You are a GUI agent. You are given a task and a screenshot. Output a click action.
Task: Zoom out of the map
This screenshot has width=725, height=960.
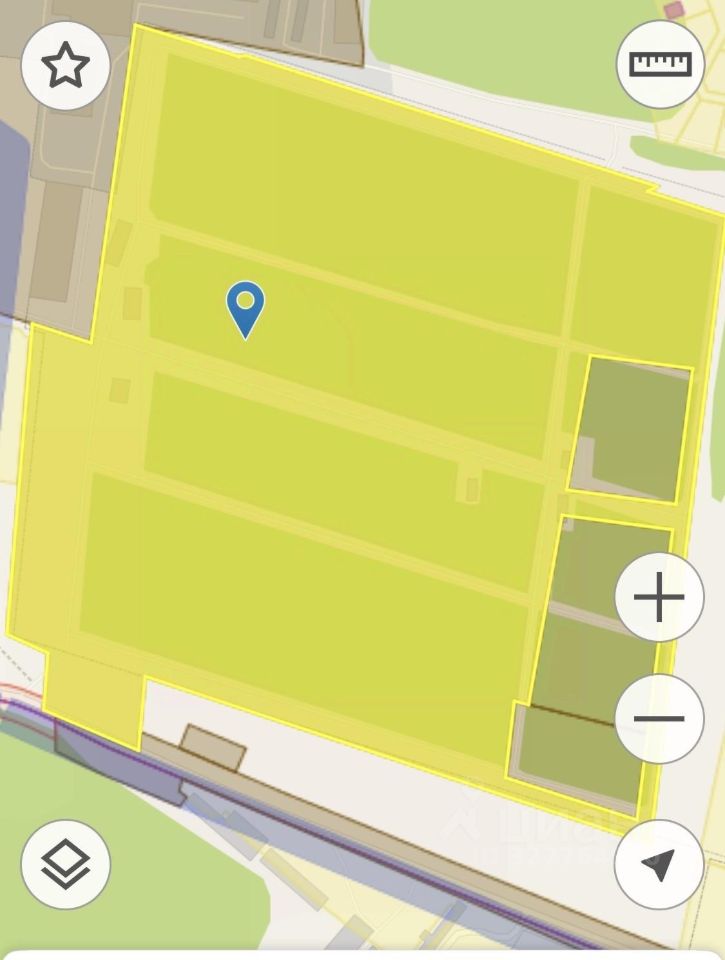point(659,718)
